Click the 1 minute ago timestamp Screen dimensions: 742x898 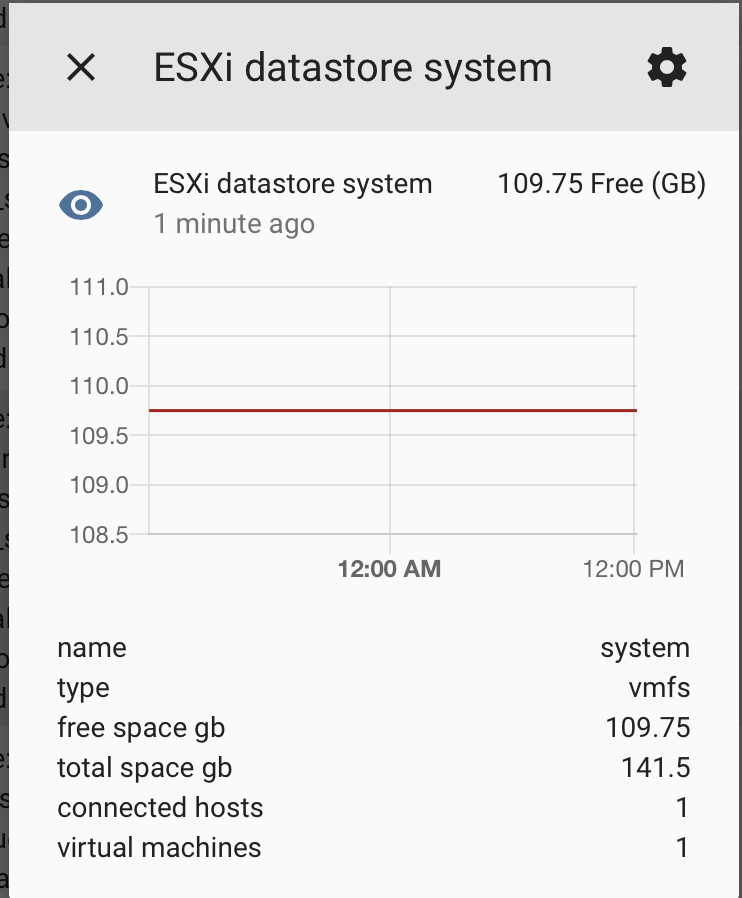coord(235,224)
